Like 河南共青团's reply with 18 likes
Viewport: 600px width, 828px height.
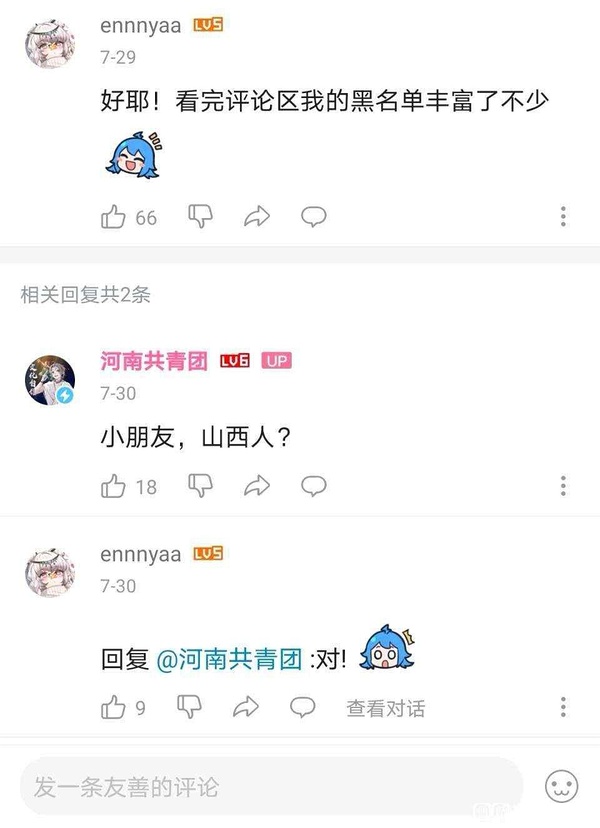click(x=114, y=486)
